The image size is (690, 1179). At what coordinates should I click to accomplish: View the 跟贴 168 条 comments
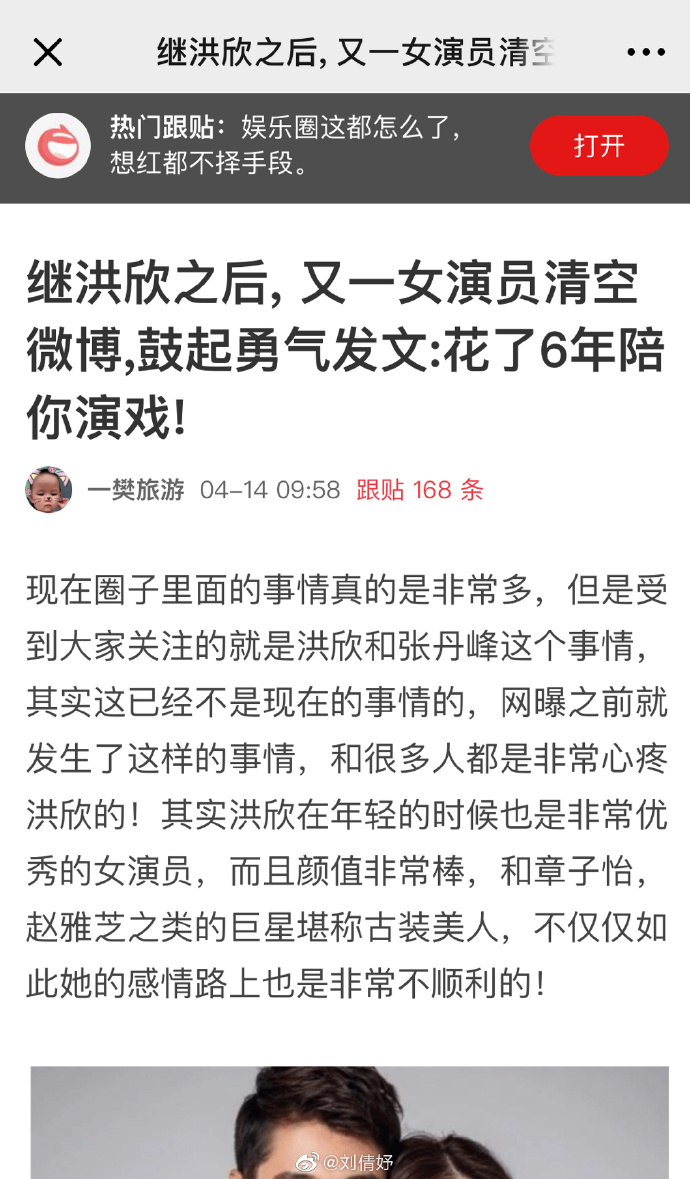pos(419,490)
